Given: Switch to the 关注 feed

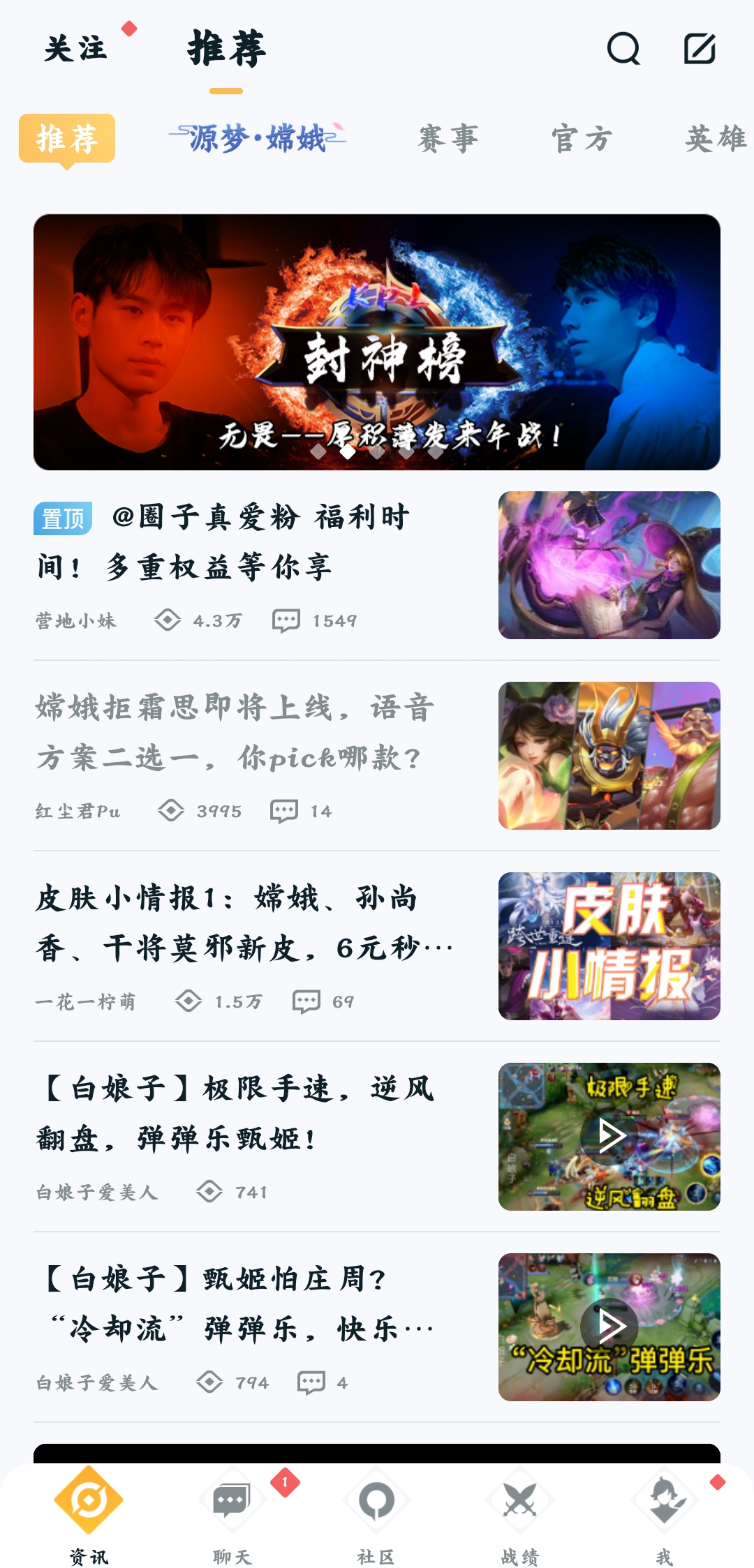Looking at the screenshot, I should (74, 49).
